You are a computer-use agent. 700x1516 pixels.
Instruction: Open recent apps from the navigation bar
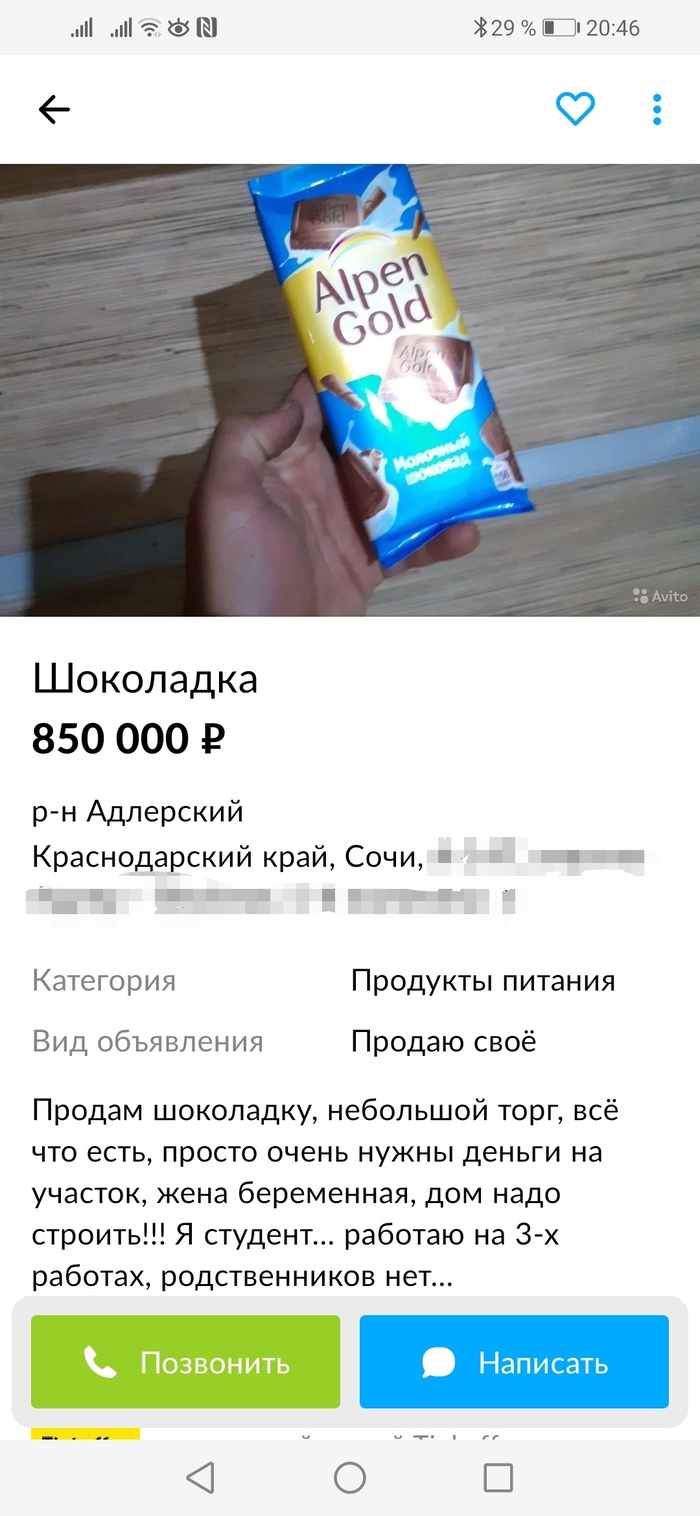pos(497,1477)
